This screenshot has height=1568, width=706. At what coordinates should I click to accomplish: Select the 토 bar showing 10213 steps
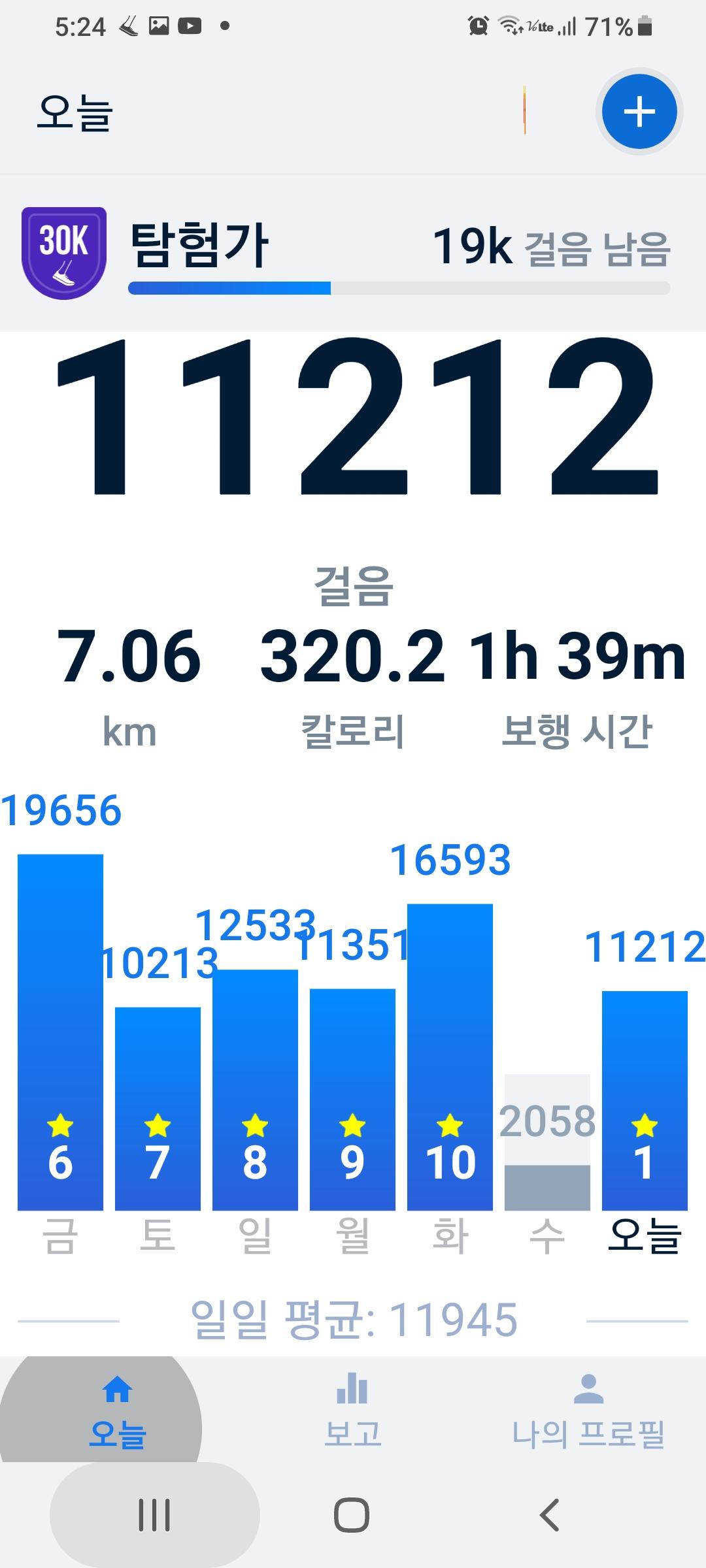click(158, 1109)
